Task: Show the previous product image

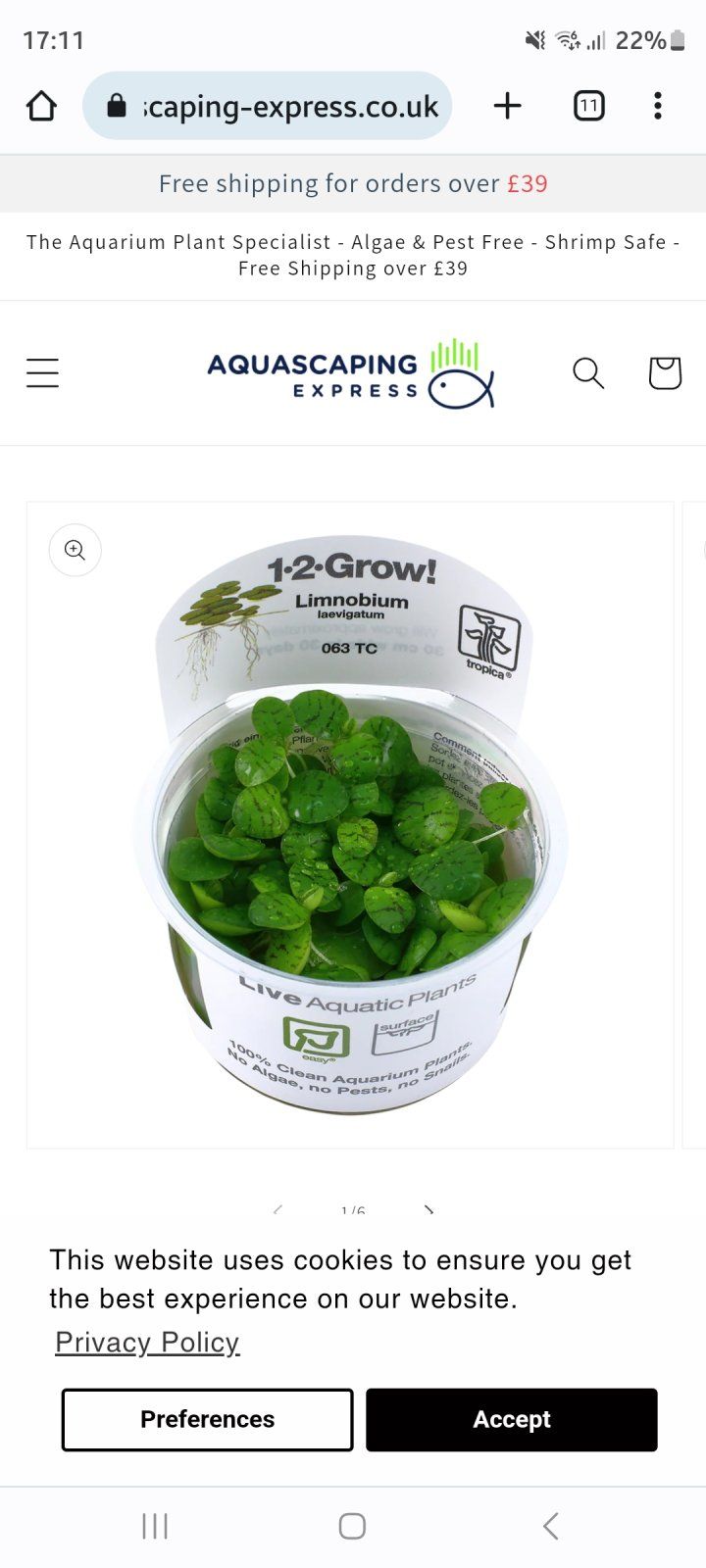Action: (x=277, y=1211)
